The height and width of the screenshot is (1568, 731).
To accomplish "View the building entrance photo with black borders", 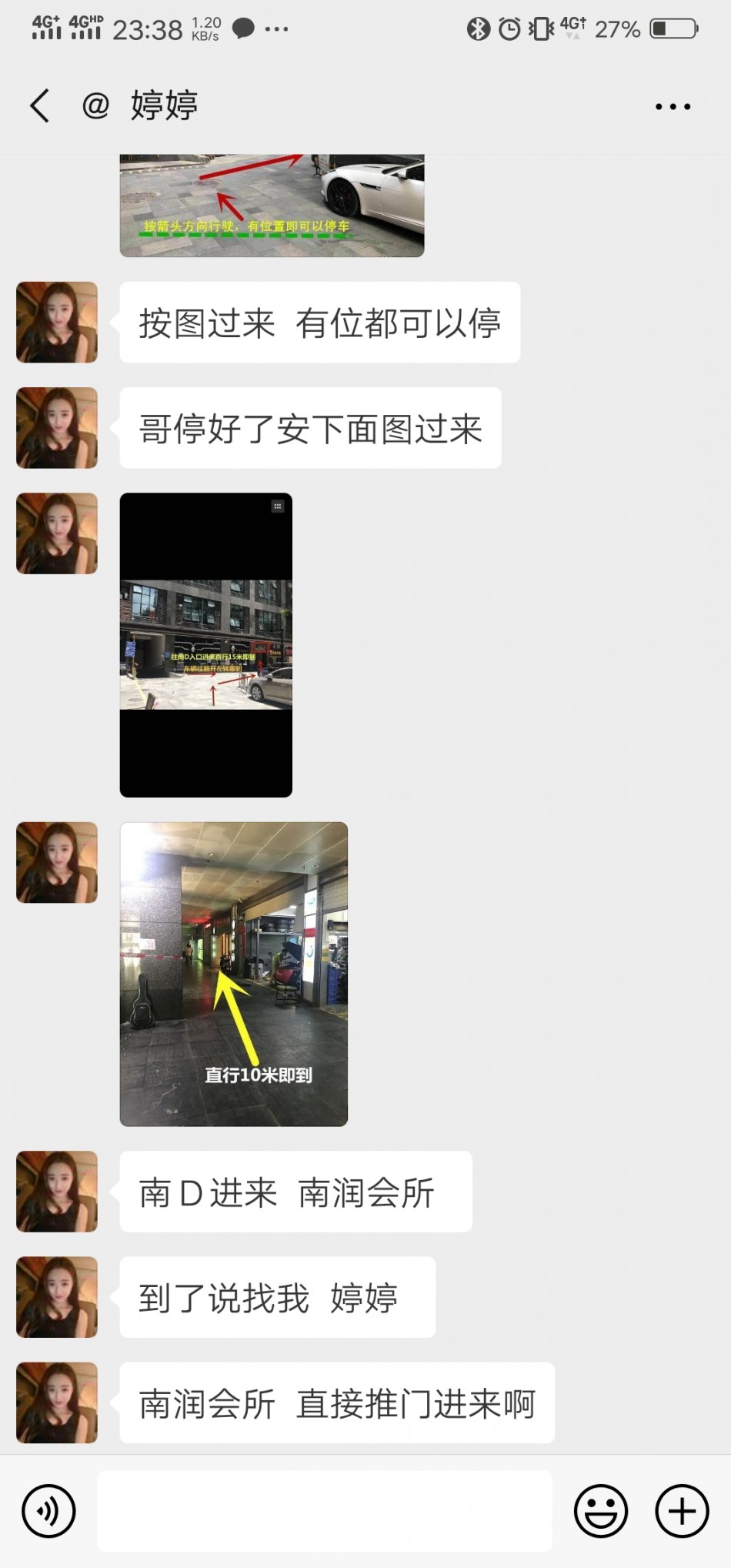I will 205,644.
